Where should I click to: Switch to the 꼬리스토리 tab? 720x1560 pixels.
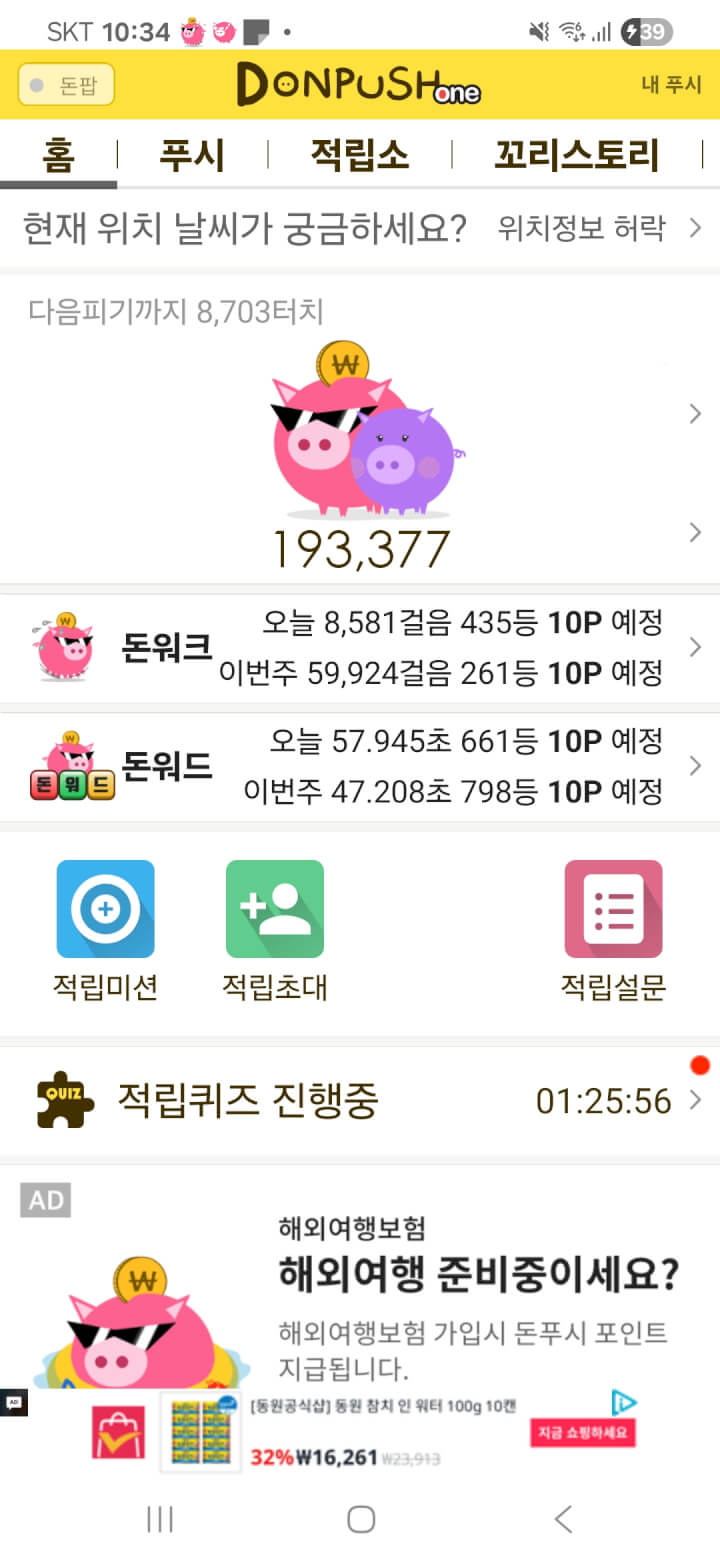click(577, 156)
